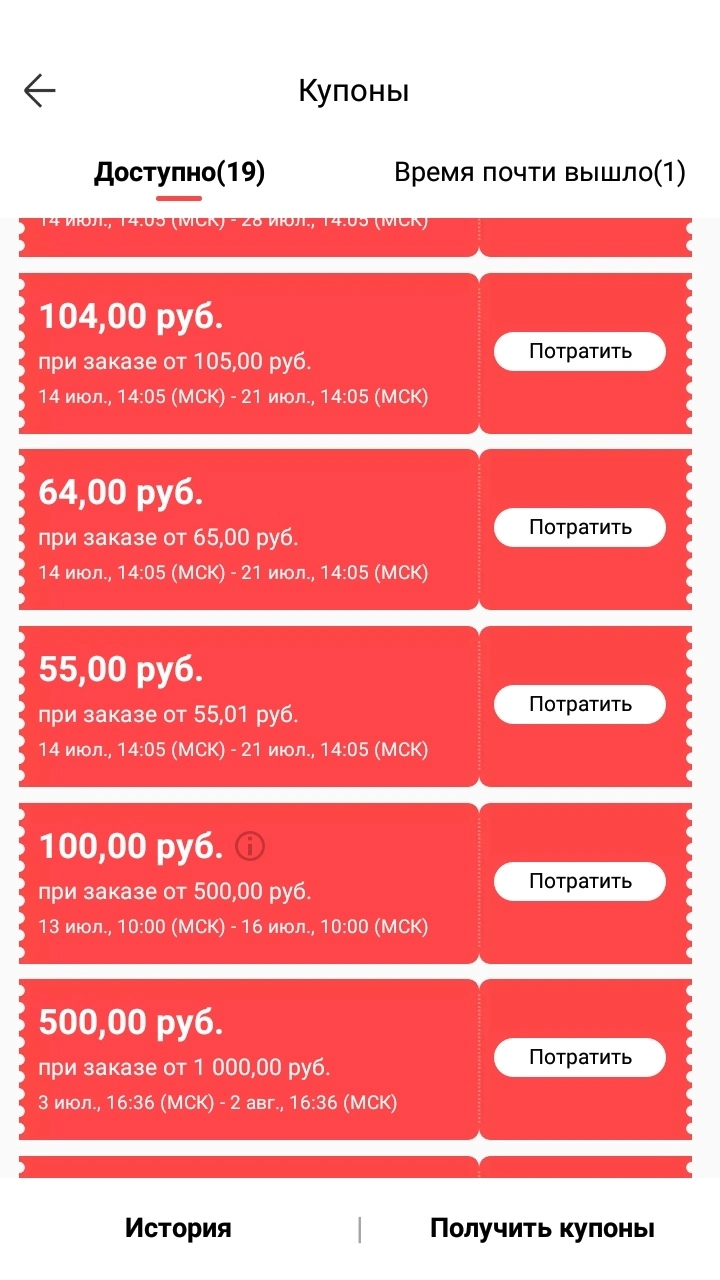Viewport: 720px width, 1280px height.
Task: Switch to the Доступно(19) tab
Action: pos(179,172)
